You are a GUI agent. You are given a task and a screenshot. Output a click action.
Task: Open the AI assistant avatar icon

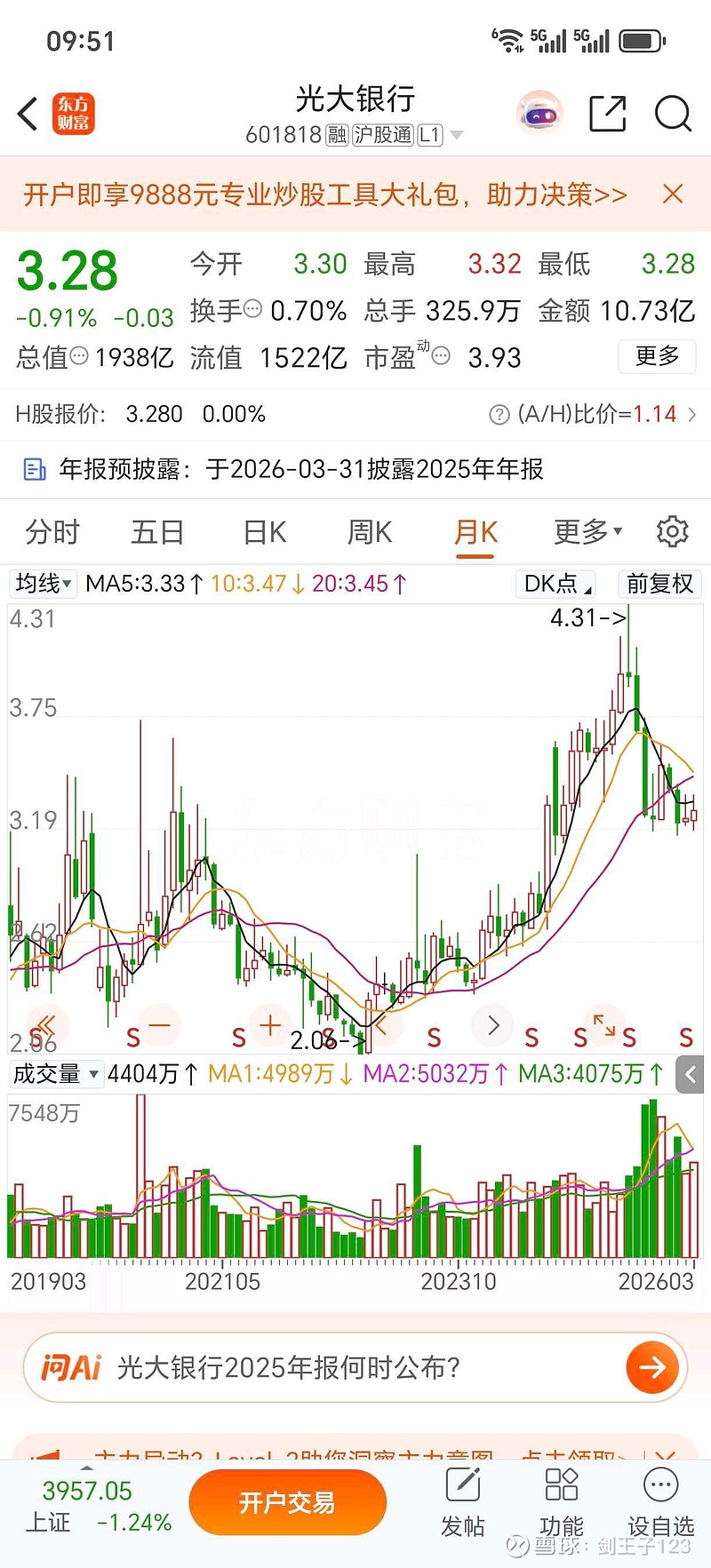[x=540, y=113]
